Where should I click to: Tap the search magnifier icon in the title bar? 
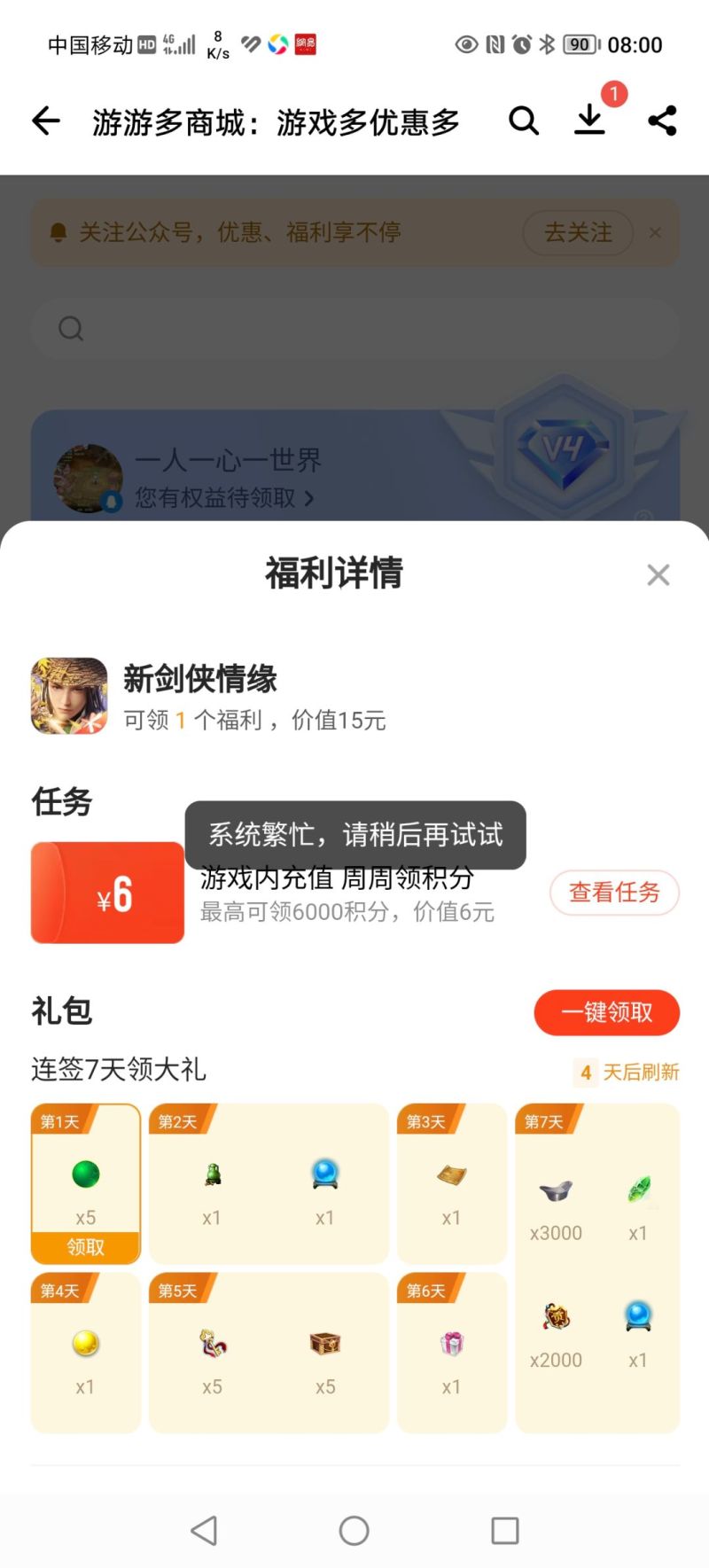524,121
